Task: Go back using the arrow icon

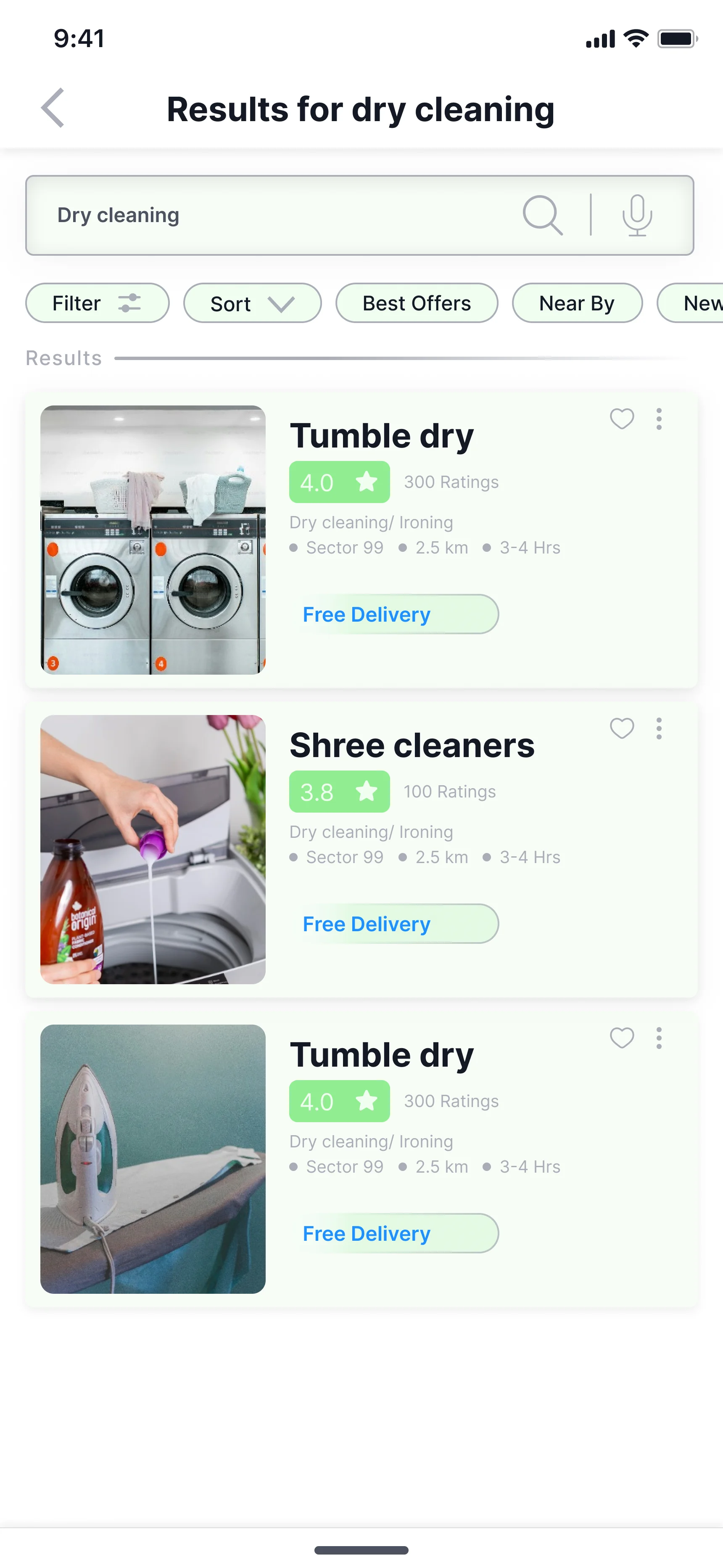Action: [x=53, y=109]
